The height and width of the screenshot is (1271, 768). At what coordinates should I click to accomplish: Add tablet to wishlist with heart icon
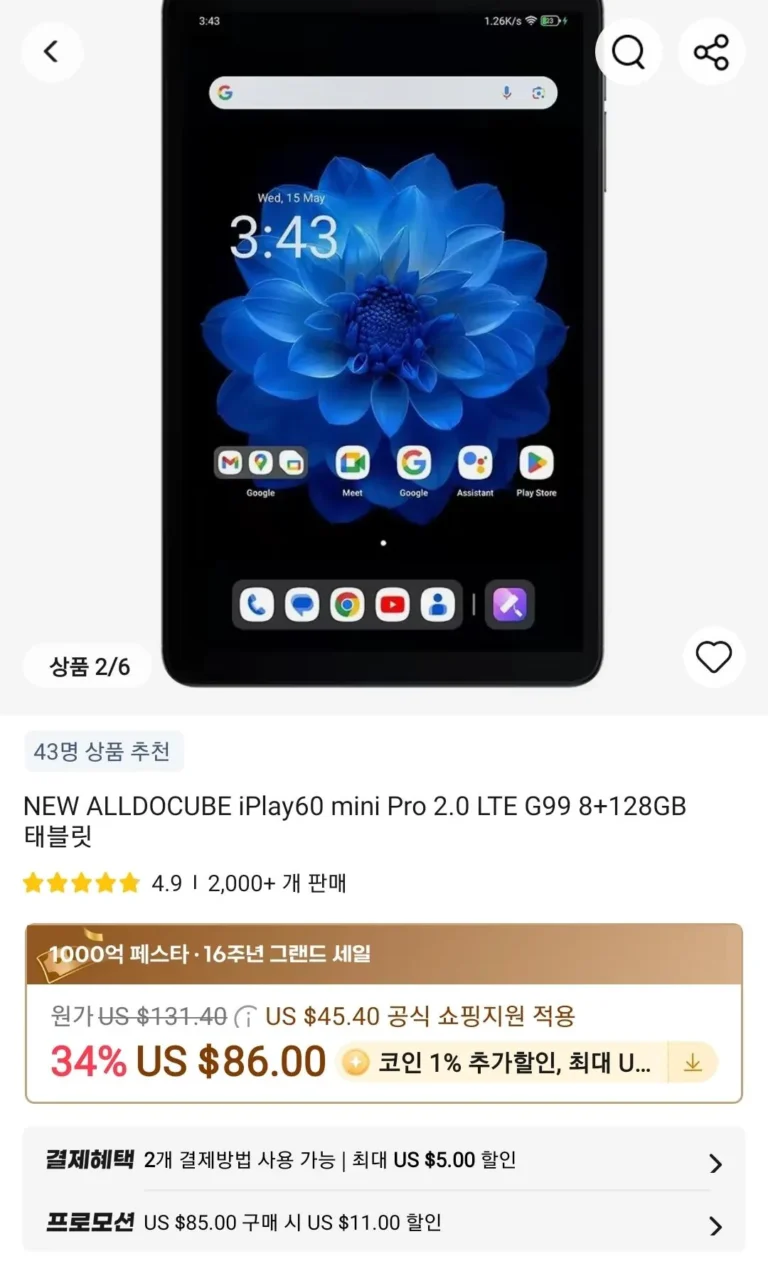pos(713,657)
